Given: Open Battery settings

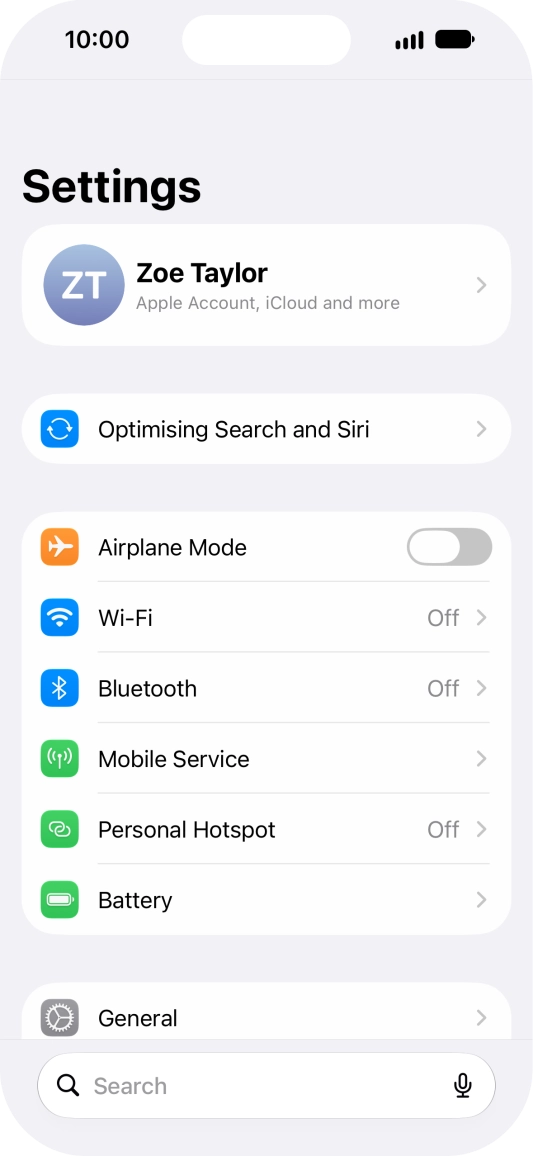Looking at the screenshot, I should tap(266, 900).
